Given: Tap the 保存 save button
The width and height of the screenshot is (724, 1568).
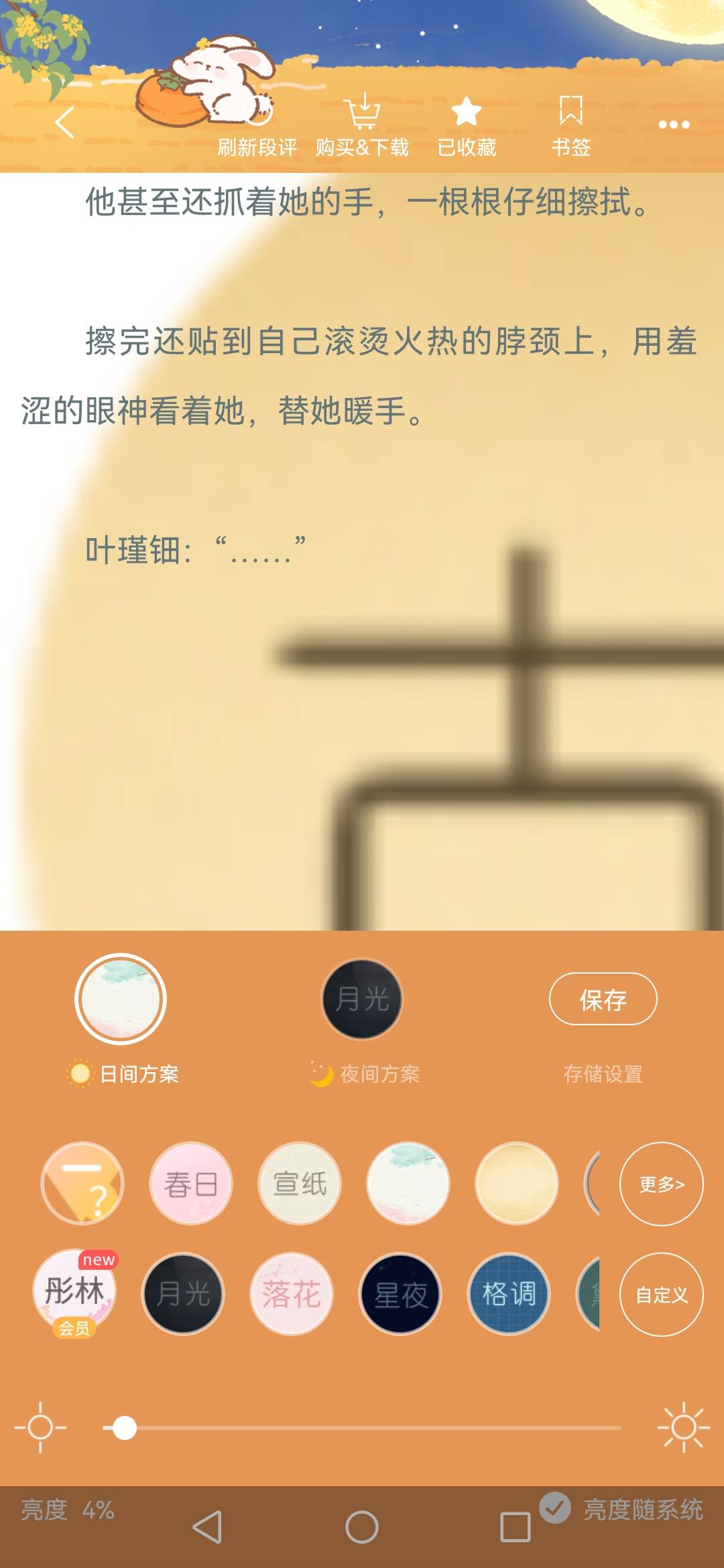Looking at the screenshot, I should coord(603,999).
